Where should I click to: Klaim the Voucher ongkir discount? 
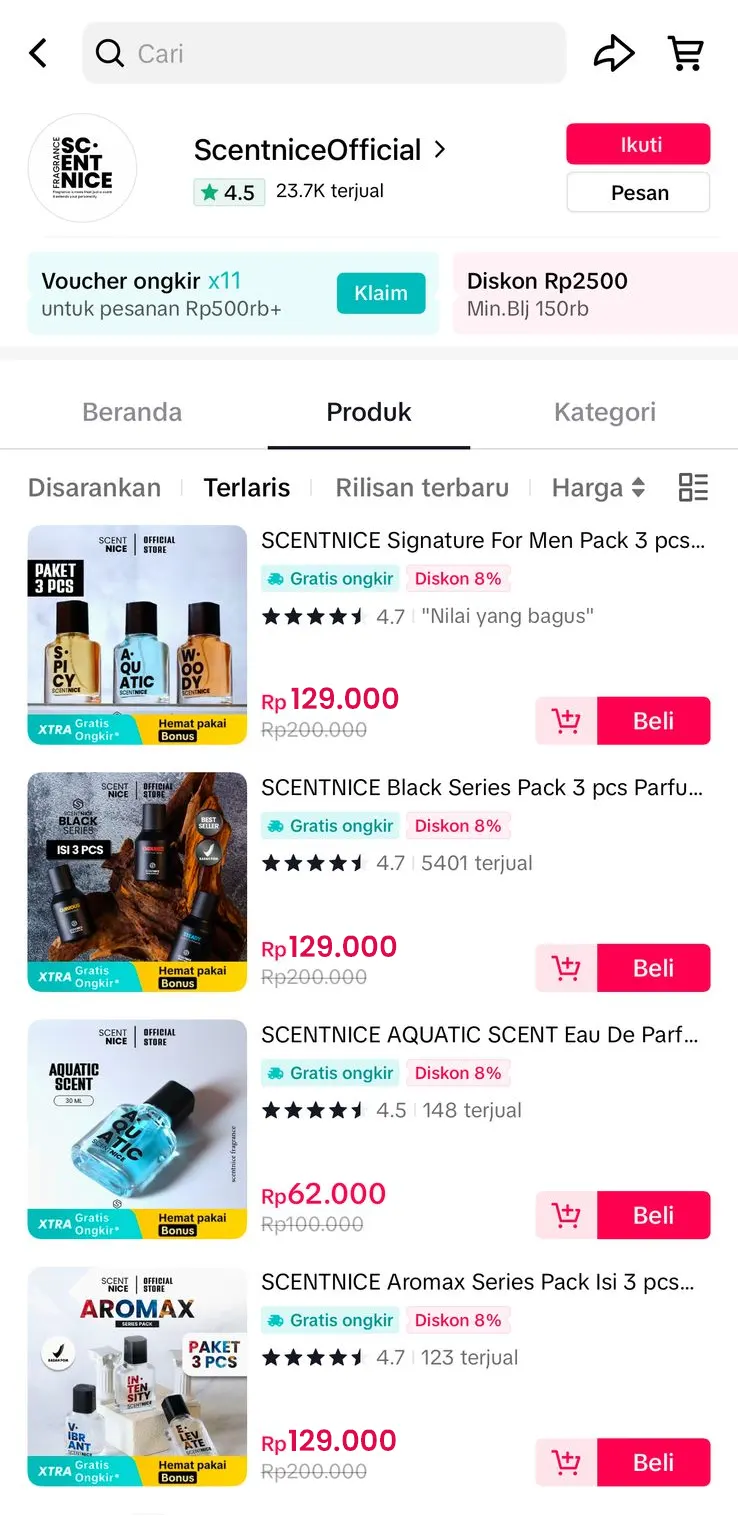[x=381, y=294]
